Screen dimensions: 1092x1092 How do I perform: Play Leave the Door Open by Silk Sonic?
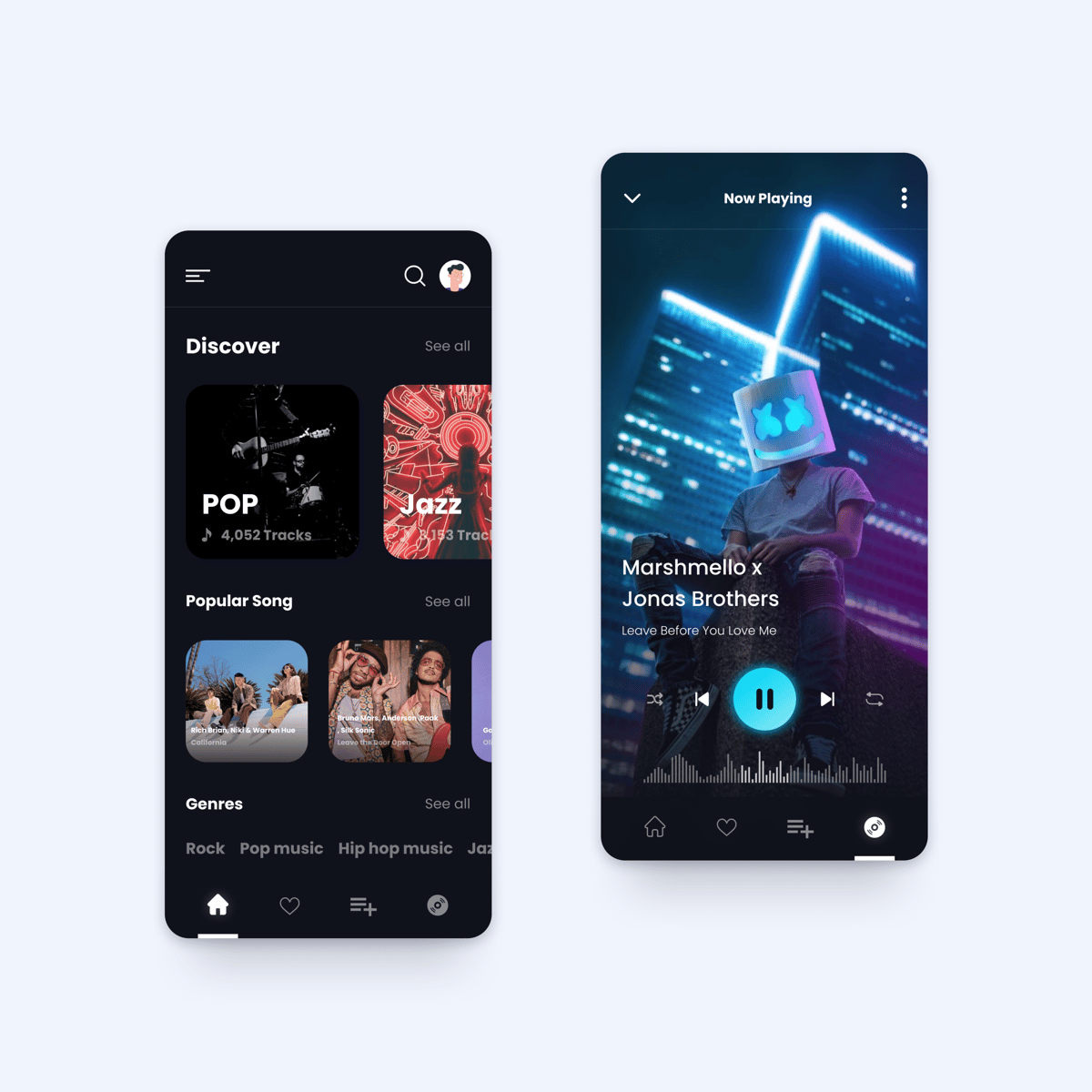[x=389, y=701]
